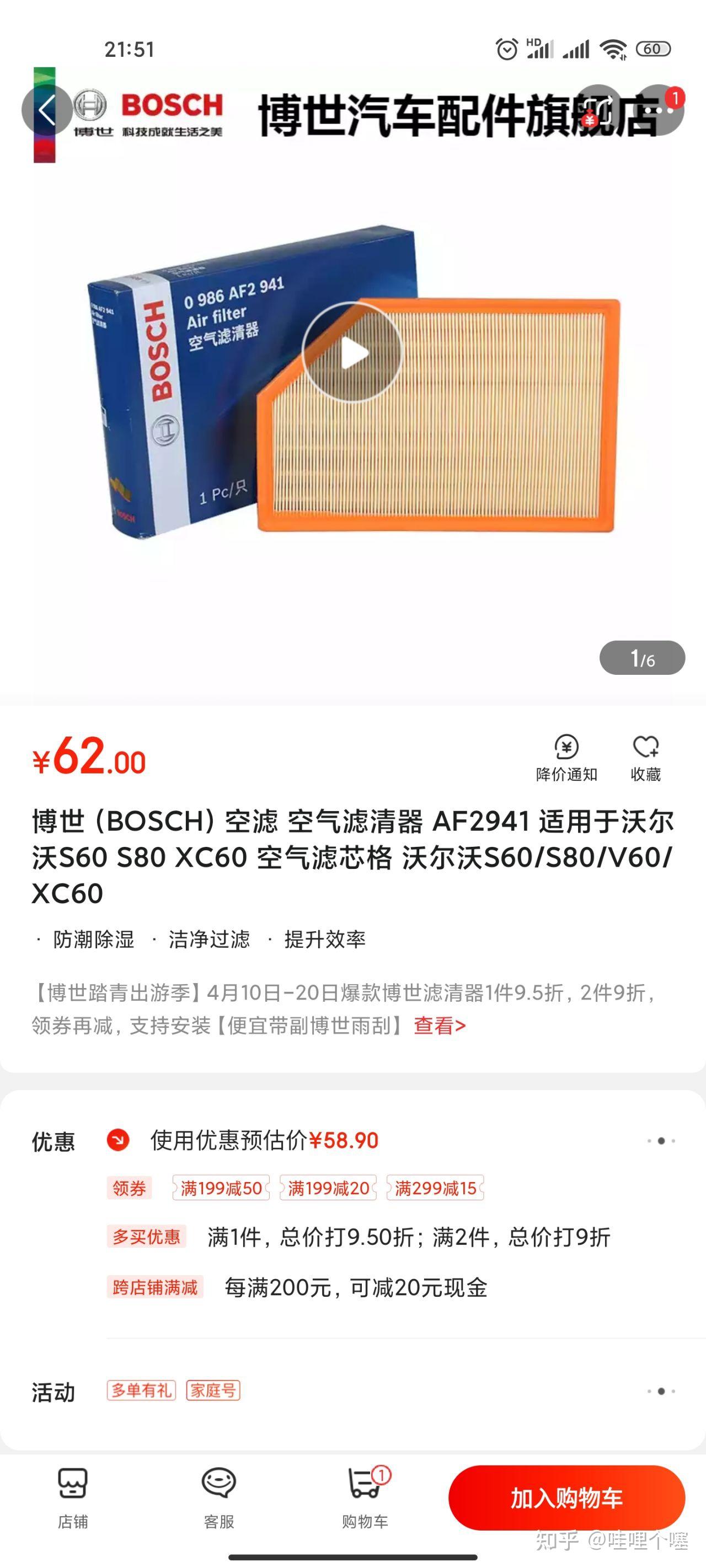Open the 家庭号 activity tag
This screenshot has width=706, height=1568.
(x=213, y=1390)
